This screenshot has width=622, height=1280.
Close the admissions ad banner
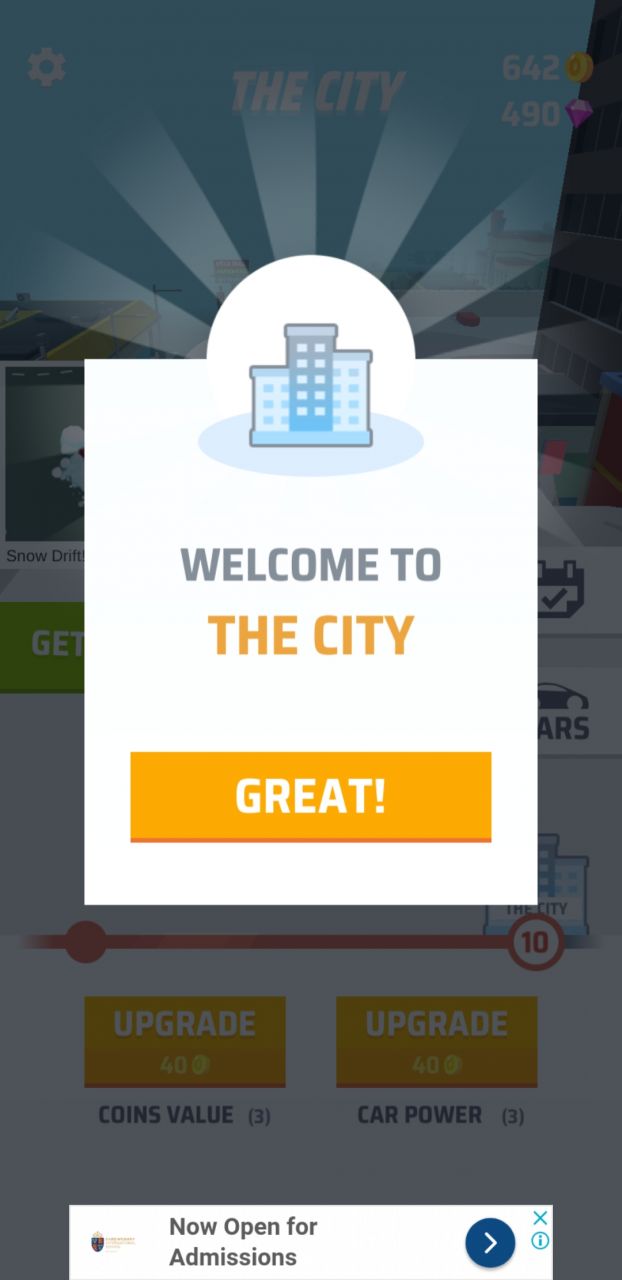click(540, 1218)
